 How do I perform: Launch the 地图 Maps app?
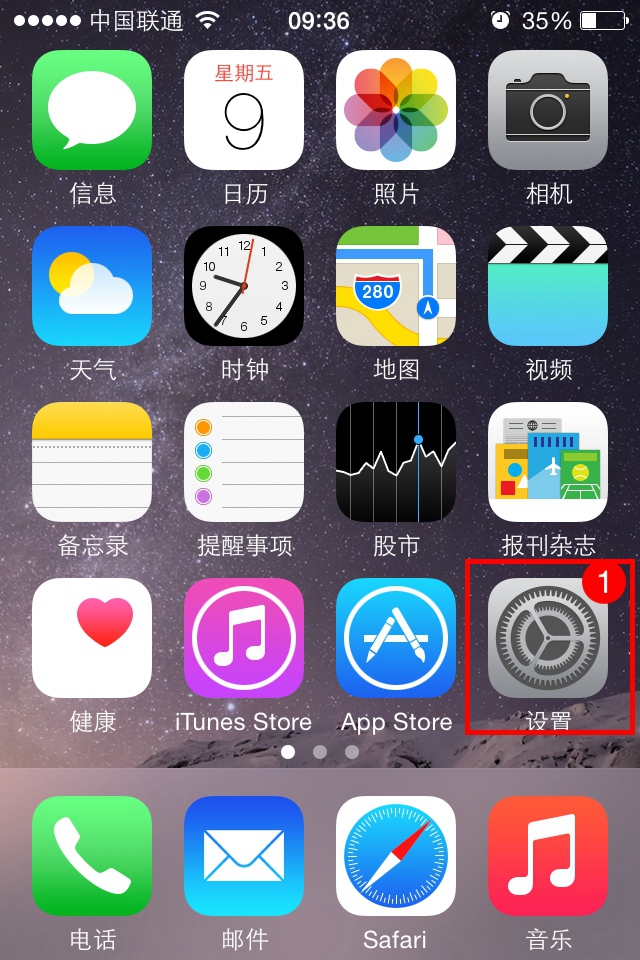click(x=396, y=286)
